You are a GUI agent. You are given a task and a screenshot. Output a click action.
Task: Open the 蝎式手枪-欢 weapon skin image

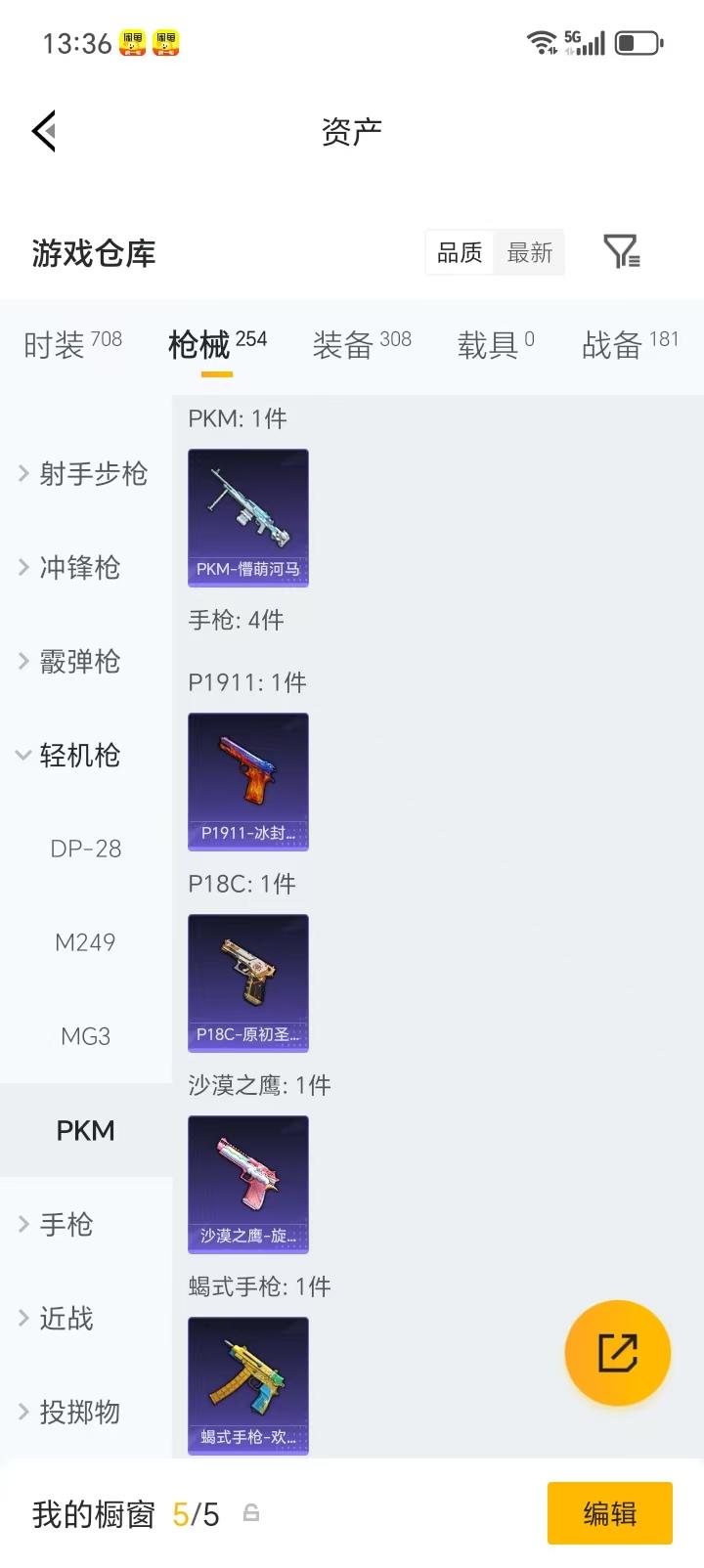[247, 1385]
